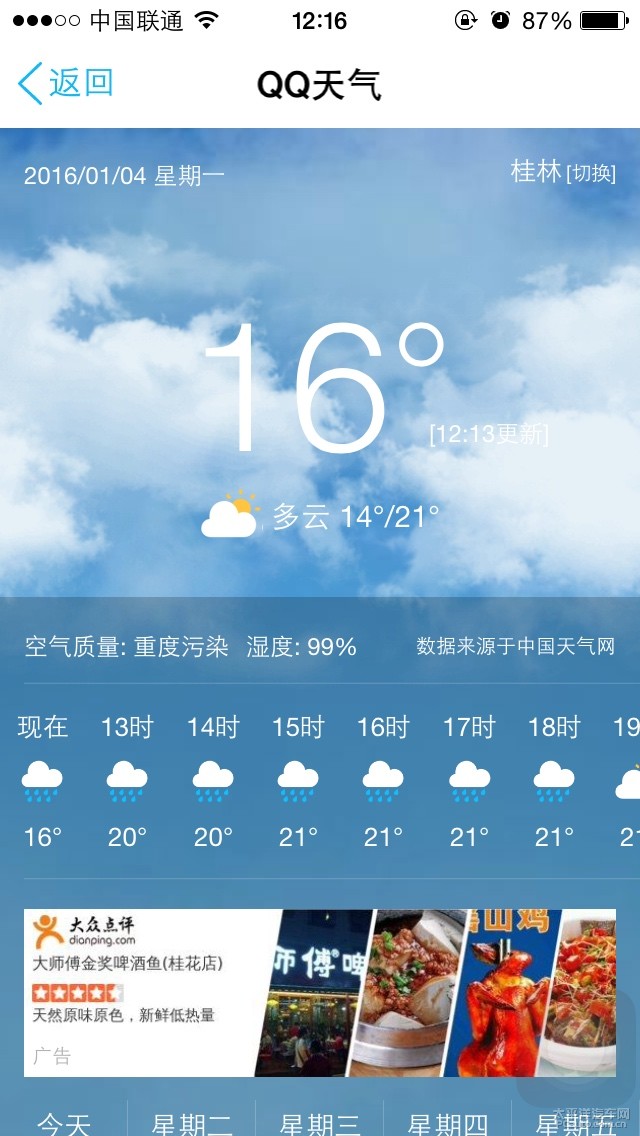Image resolution: width=640 pixels, height=1136 pixels.
Task: Switch city via 桂林 [切换]
Action: click(563, 172)
